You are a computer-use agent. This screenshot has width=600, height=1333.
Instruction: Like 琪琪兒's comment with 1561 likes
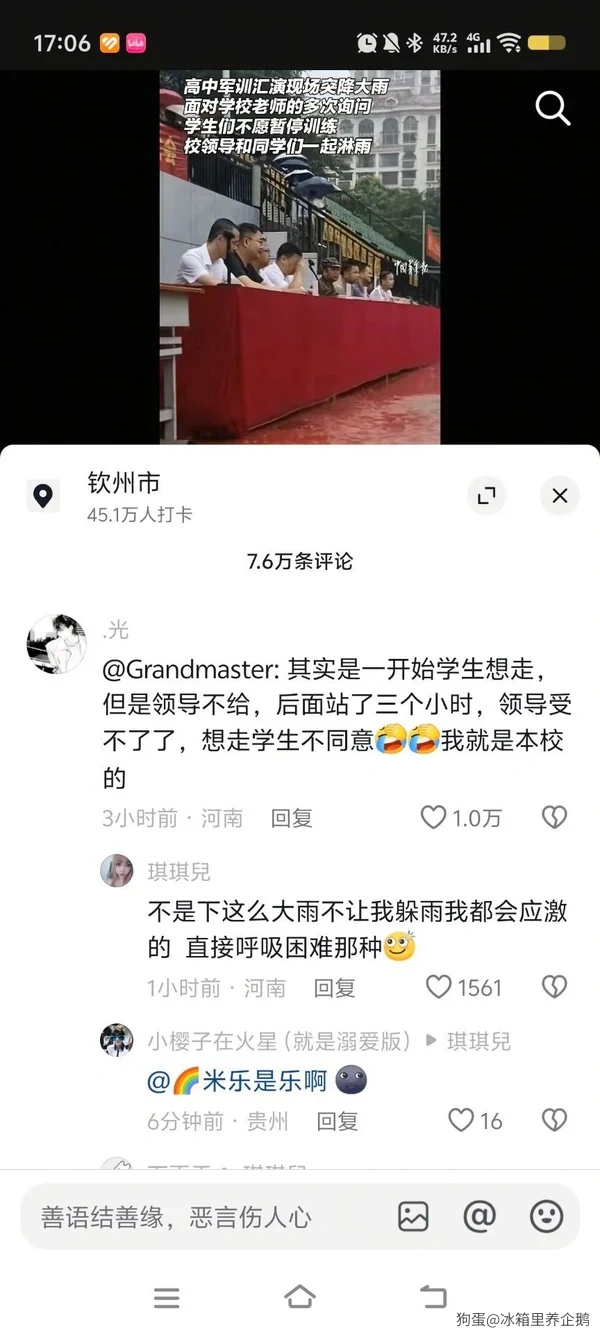(x=439, y=988)
